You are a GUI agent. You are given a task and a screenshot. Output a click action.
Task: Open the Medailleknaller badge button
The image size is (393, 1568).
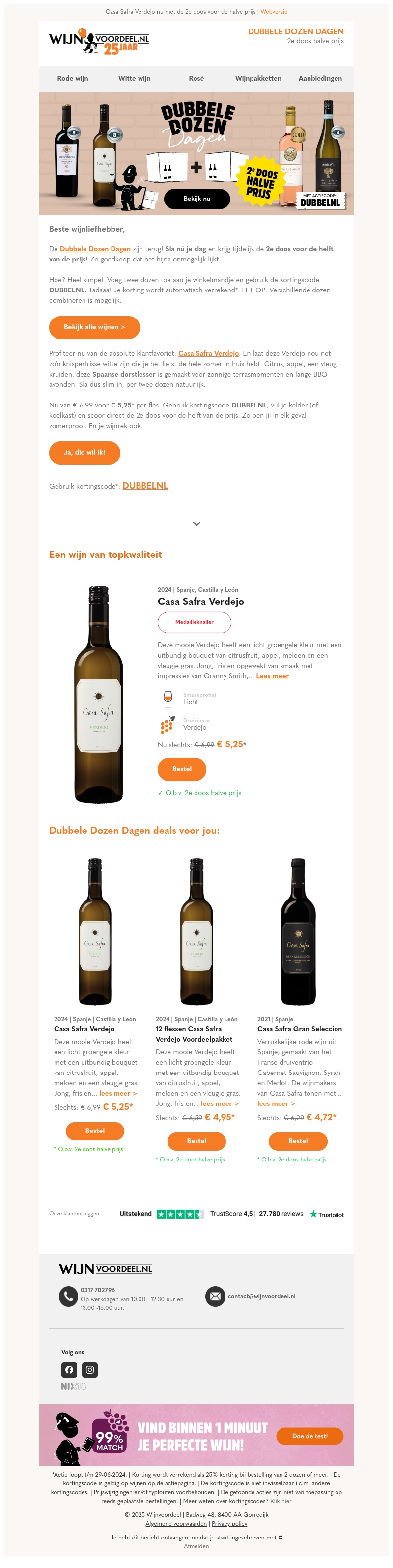(194, 622)
